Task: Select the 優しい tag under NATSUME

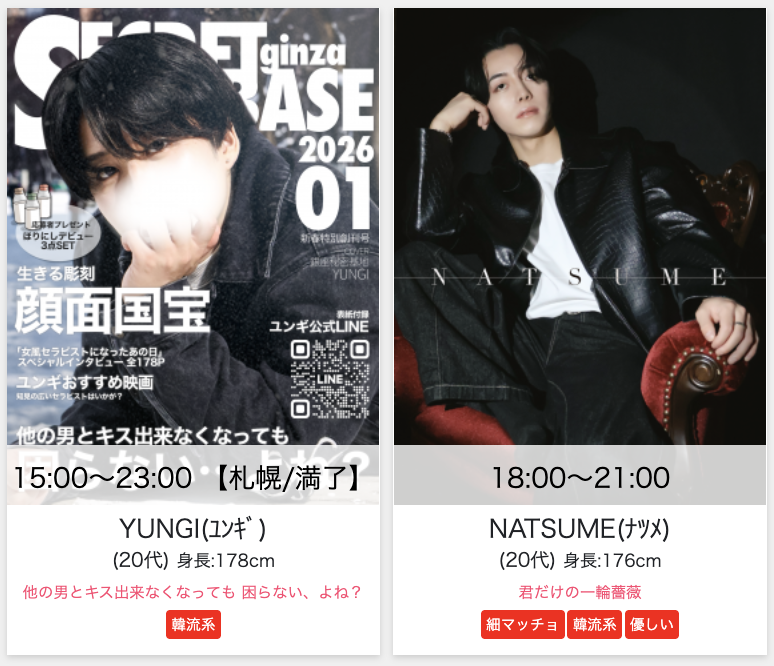Action: (x=652, y=625)
